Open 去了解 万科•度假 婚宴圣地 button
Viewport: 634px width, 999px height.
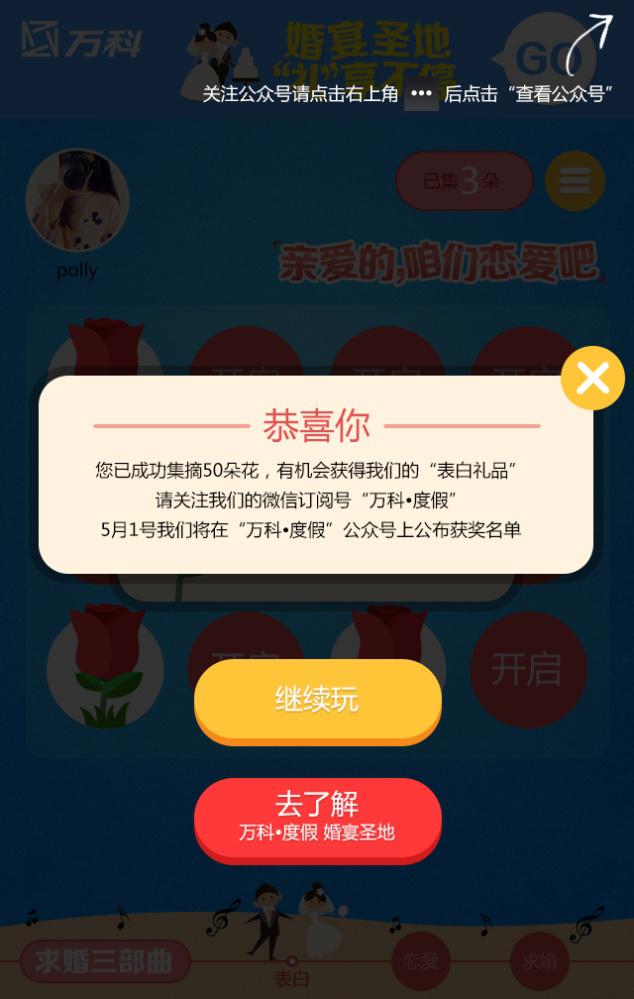point(317,817)
